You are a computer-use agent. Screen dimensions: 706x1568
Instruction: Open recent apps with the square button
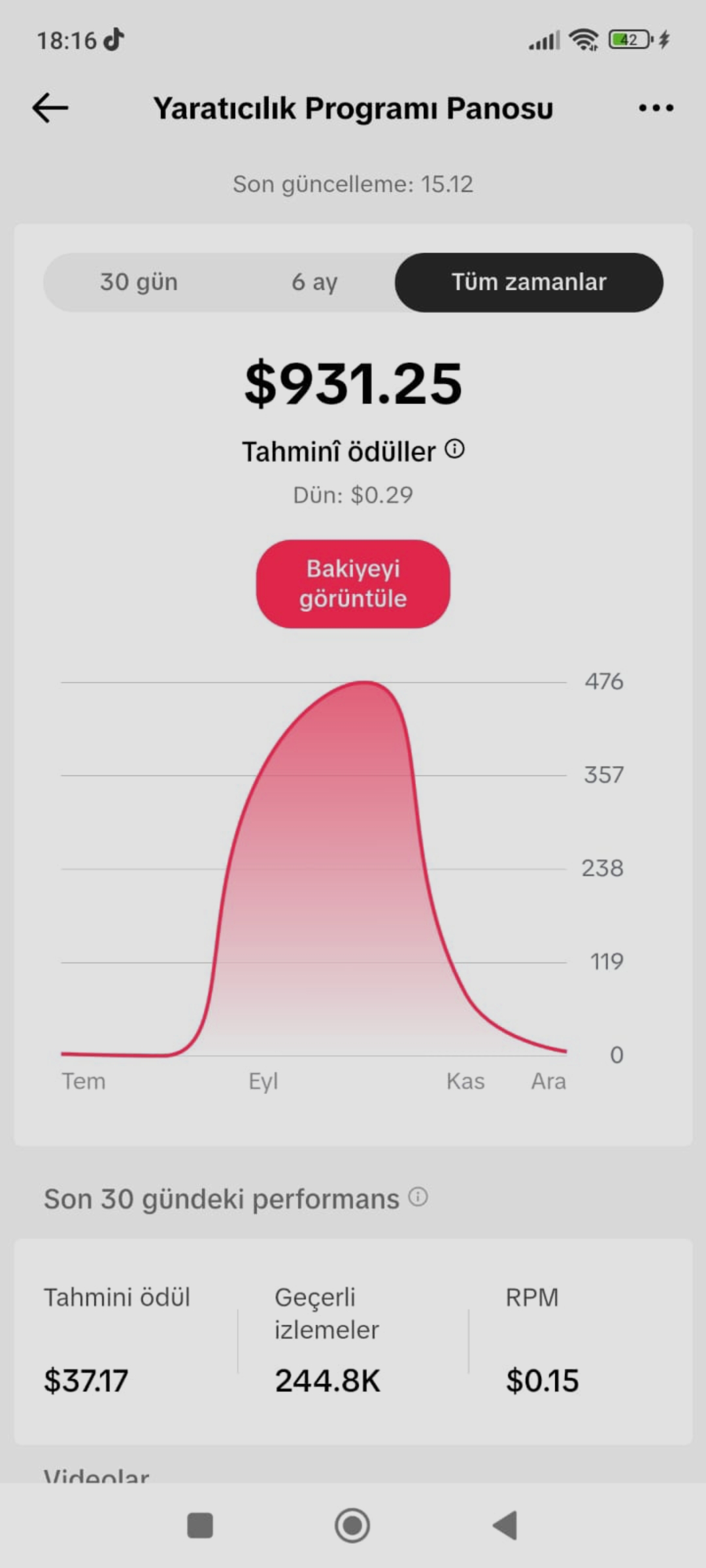pos(200,1526)
